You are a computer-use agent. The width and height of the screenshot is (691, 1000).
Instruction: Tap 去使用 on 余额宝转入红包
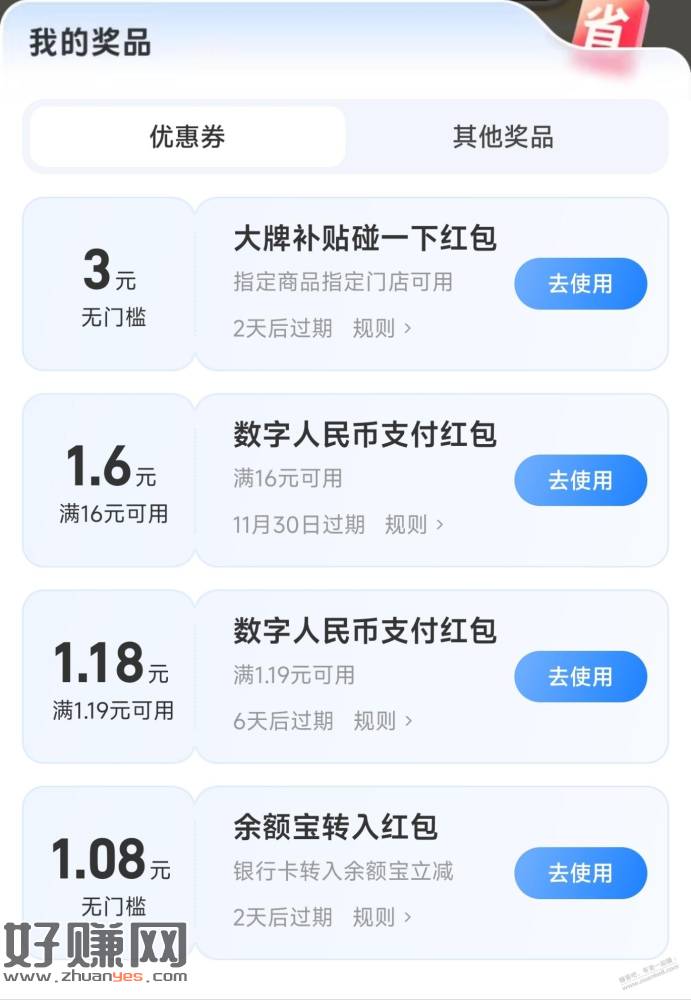(580, 873)
